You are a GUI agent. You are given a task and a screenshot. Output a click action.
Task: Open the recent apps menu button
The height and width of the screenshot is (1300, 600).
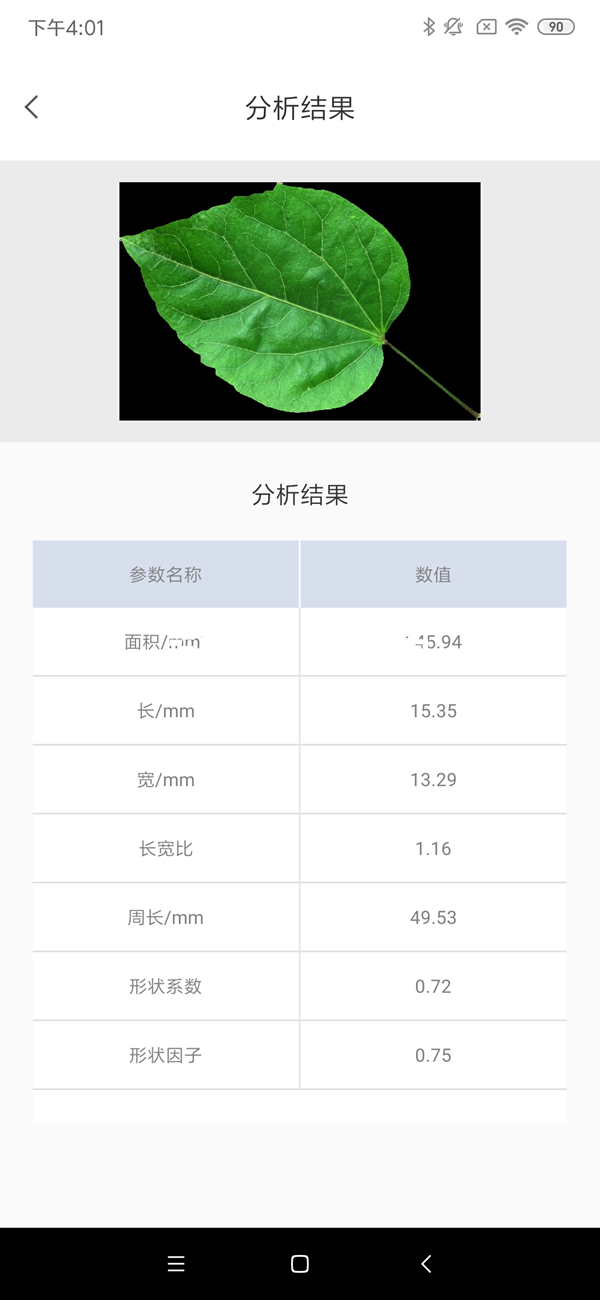176,1264
